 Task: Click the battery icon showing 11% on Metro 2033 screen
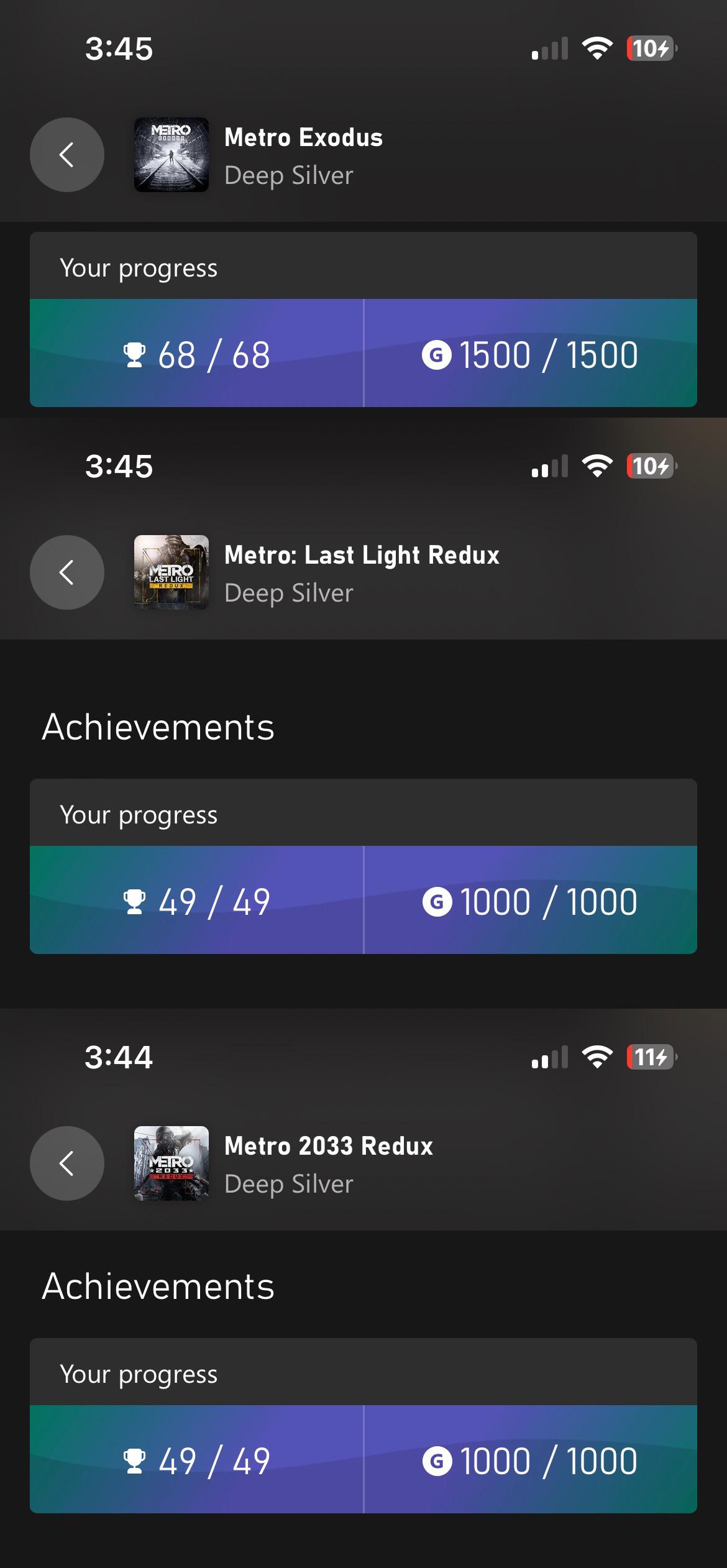point(650,1057)
